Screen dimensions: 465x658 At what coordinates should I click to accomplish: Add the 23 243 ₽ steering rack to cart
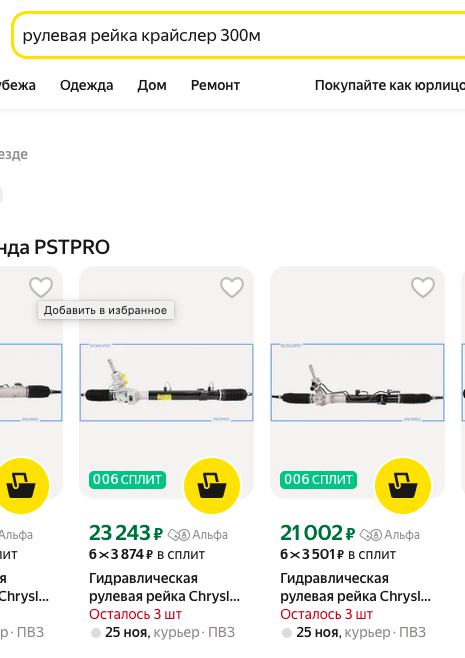(212, 486)
